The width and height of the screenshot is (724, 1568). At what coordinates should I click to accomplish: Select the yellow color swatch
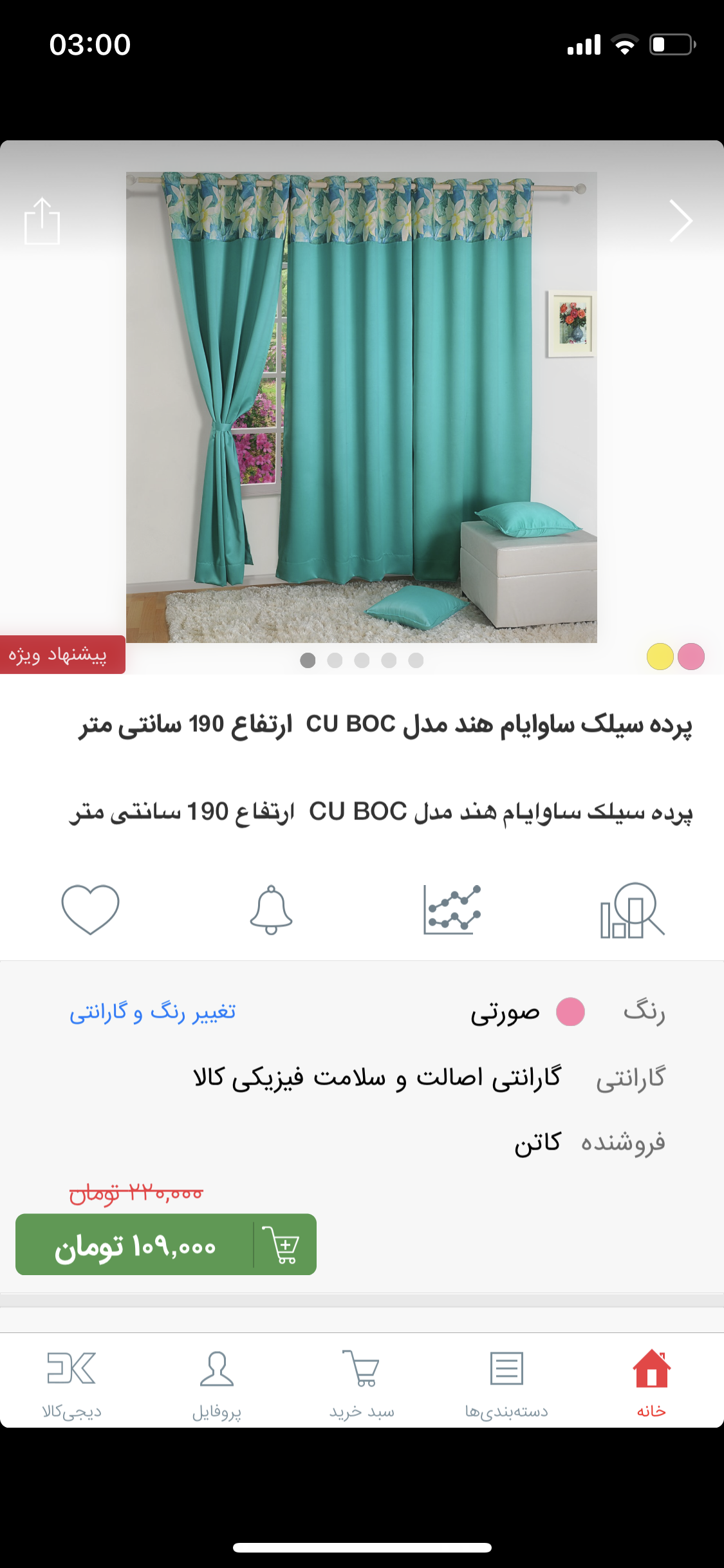660,657
